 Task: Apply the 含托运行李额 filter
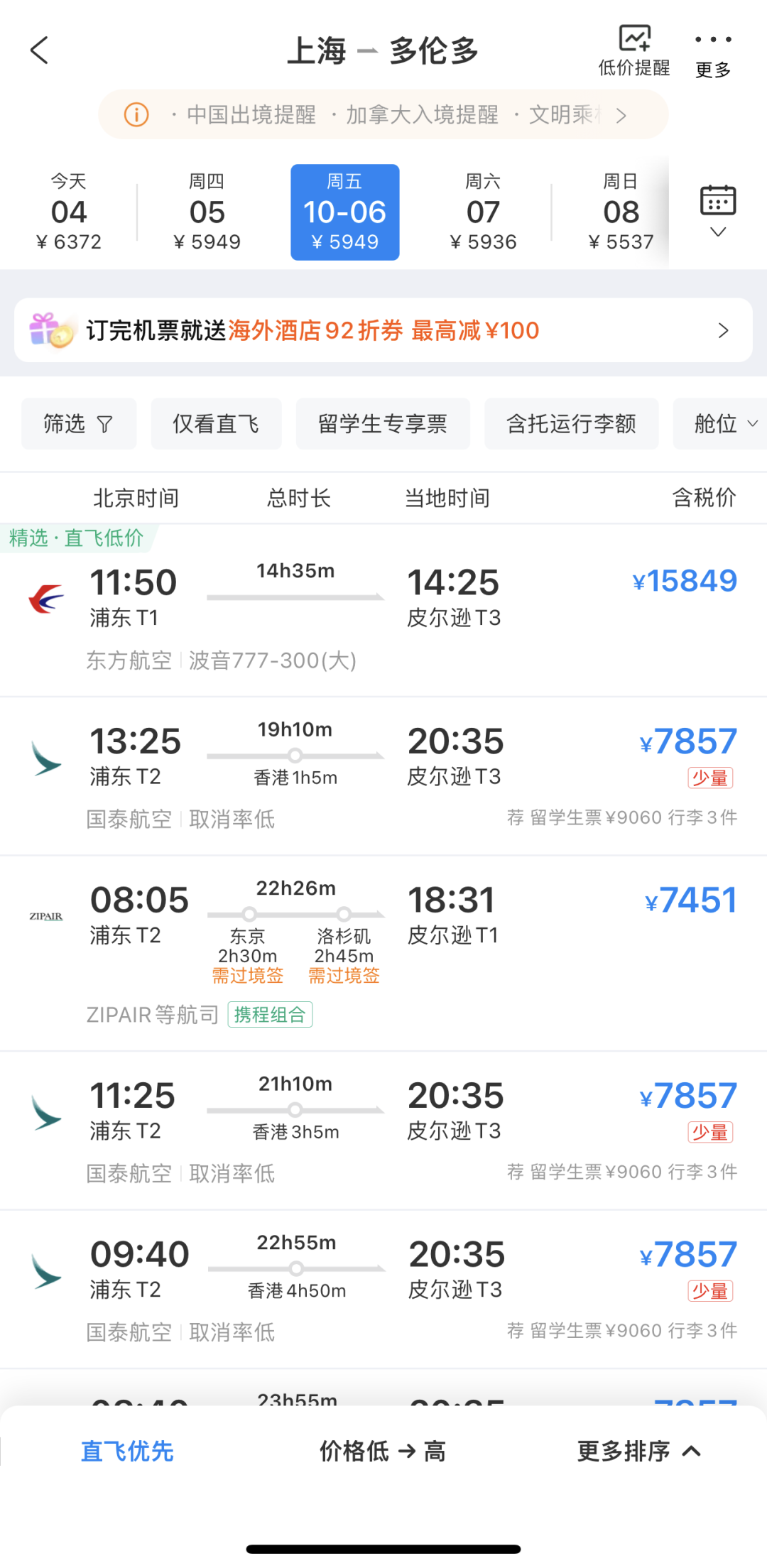571,424
